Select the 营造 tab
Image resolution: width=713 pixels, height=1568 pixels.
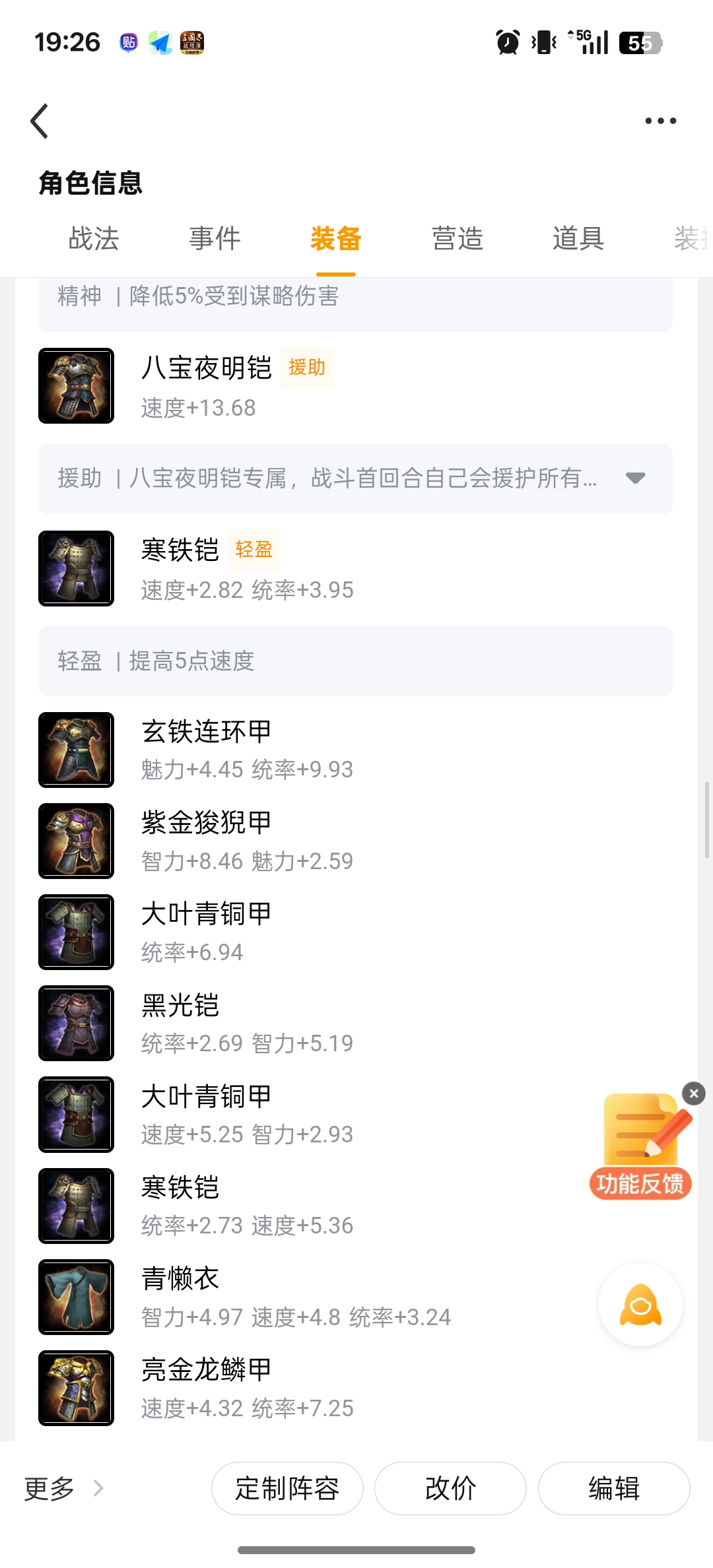[x=457, y=239]
